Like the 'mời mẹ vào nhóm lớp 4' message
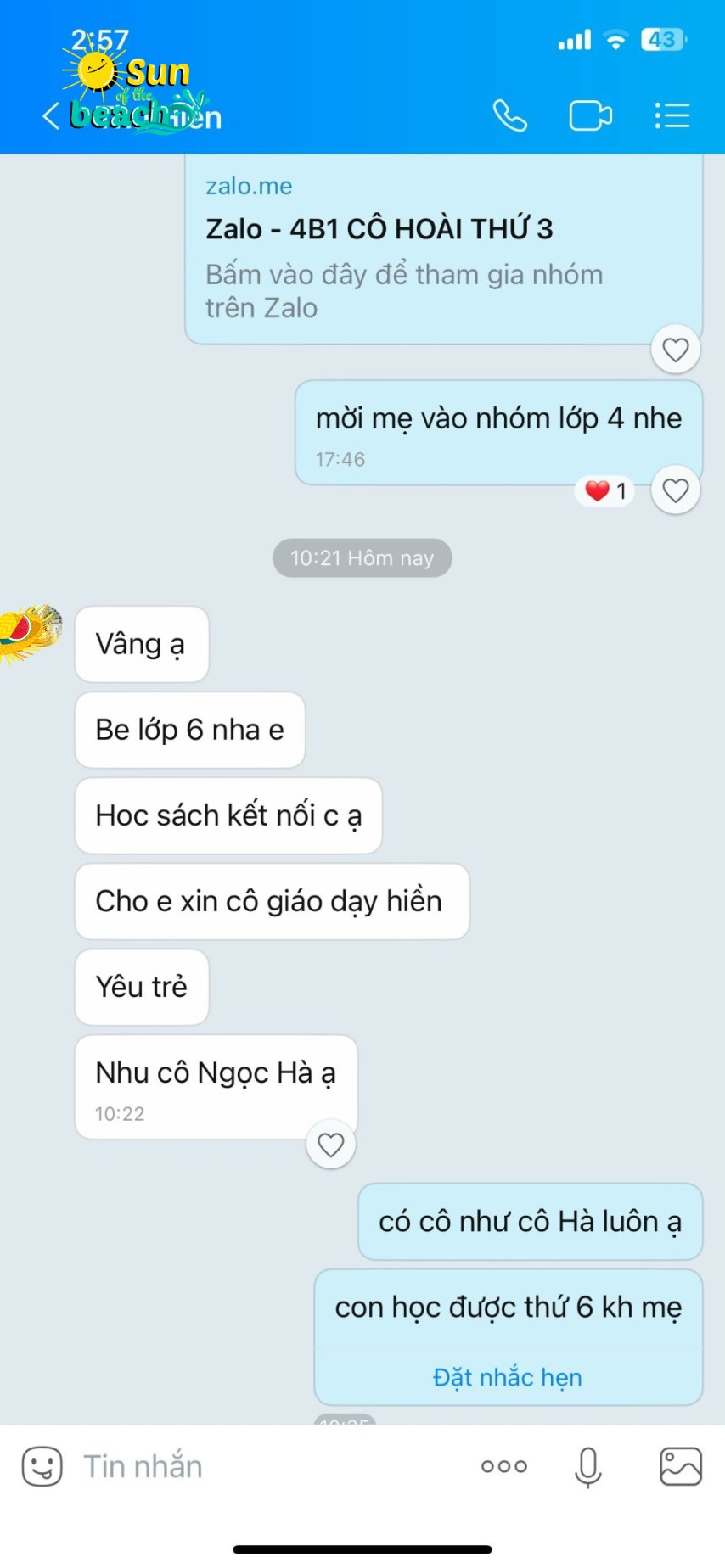725x1568 pixels. (676, 490)
